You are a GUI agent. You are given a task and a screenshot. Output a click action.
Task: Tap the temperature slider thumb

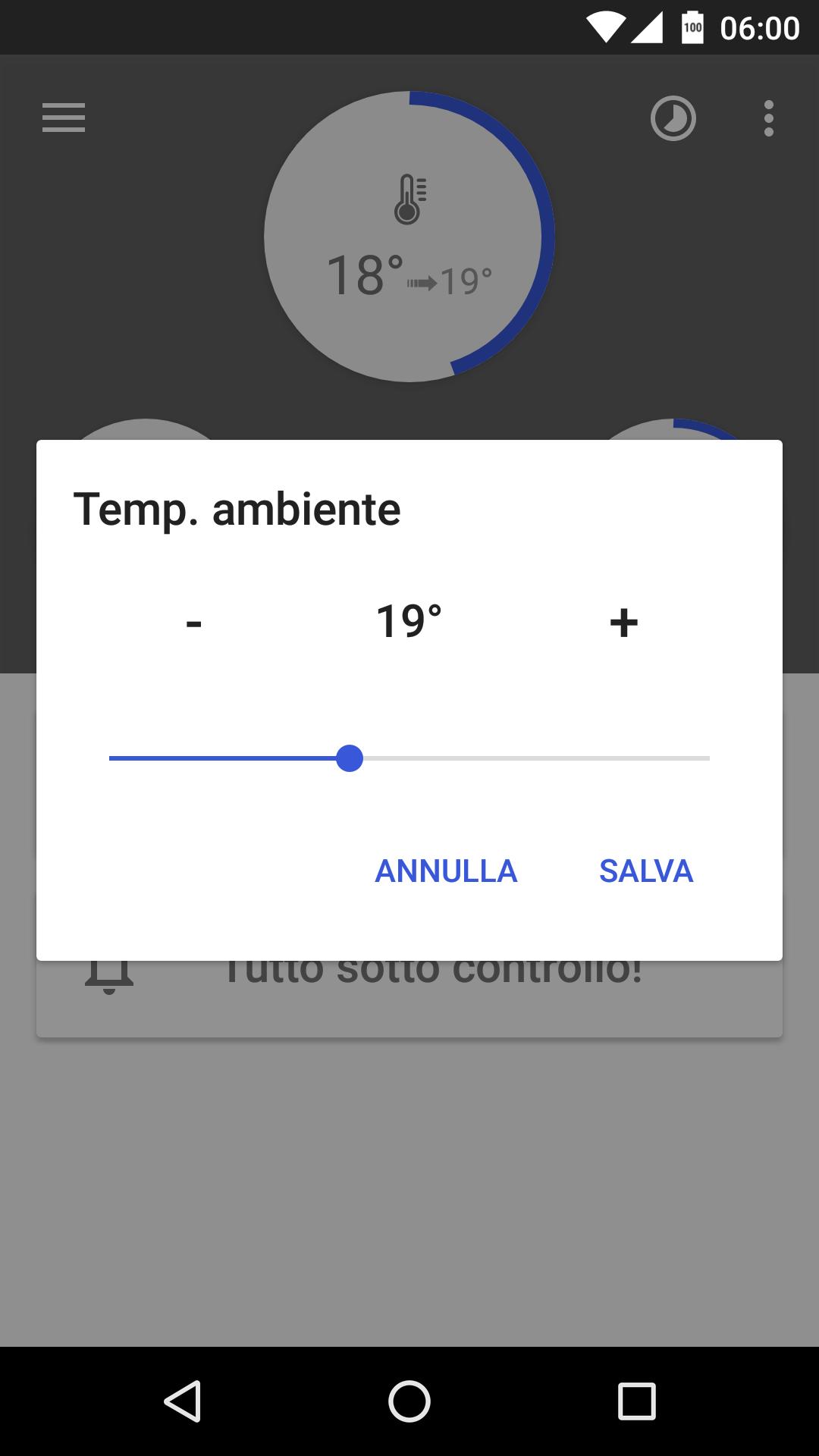pos(349,758)
